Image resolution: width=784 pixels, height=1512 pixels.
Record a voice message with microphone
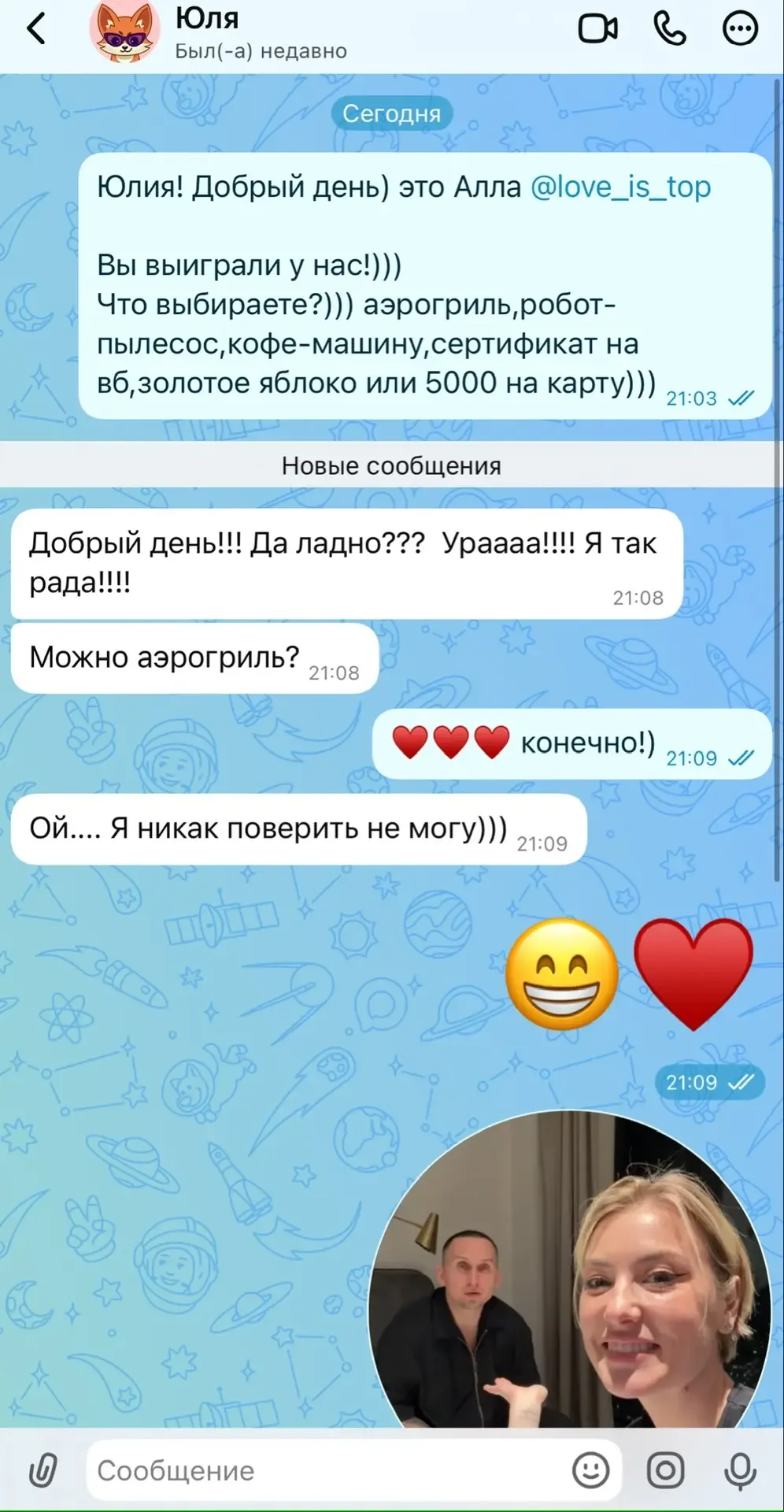pyautogui.click(x=740, y=1470)
